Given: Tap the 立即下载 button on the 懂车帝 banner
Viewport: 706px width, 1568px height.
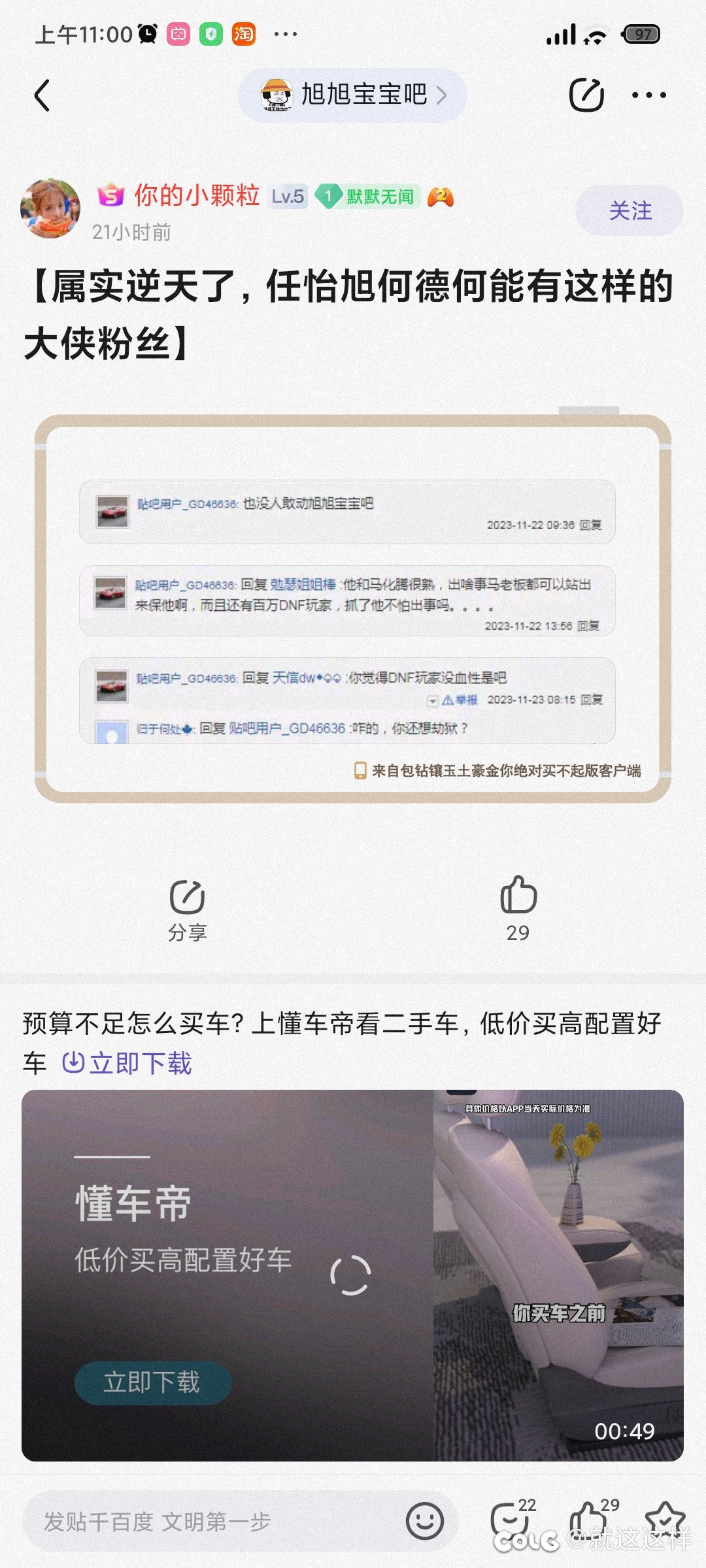Looking at the screenshot, I should click(153, 1382).
